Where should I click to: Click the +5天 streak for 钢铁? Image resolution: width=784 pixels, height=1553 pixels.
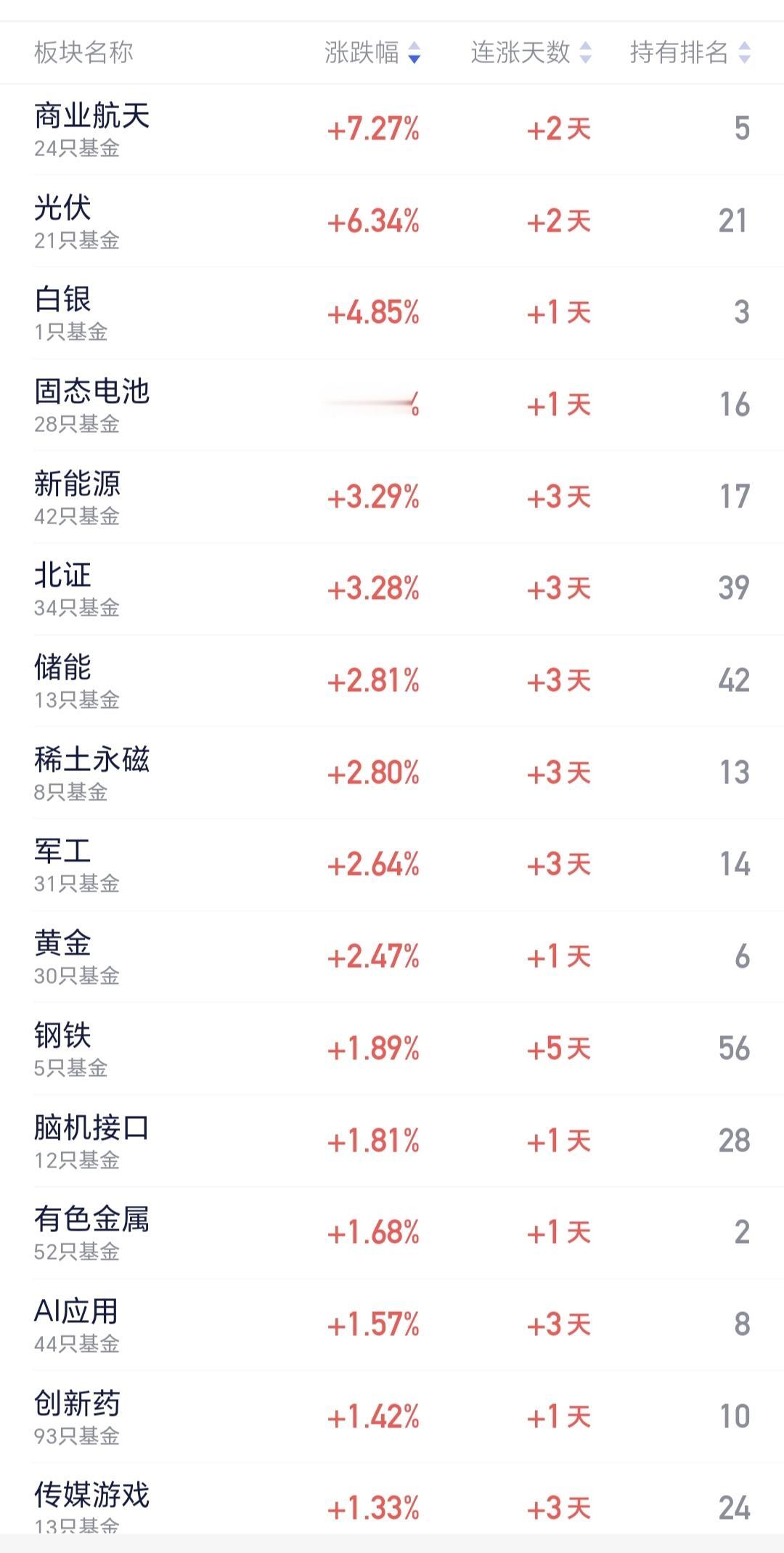click(558, 1049)
